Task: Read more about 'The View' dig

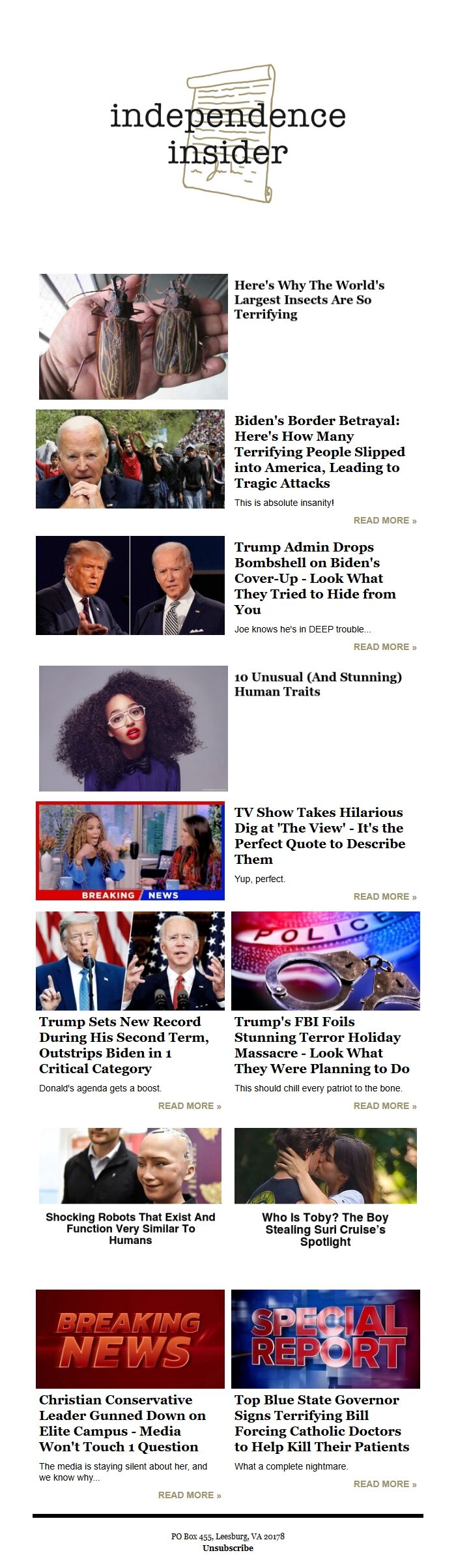Action: (x=384, y=896)
